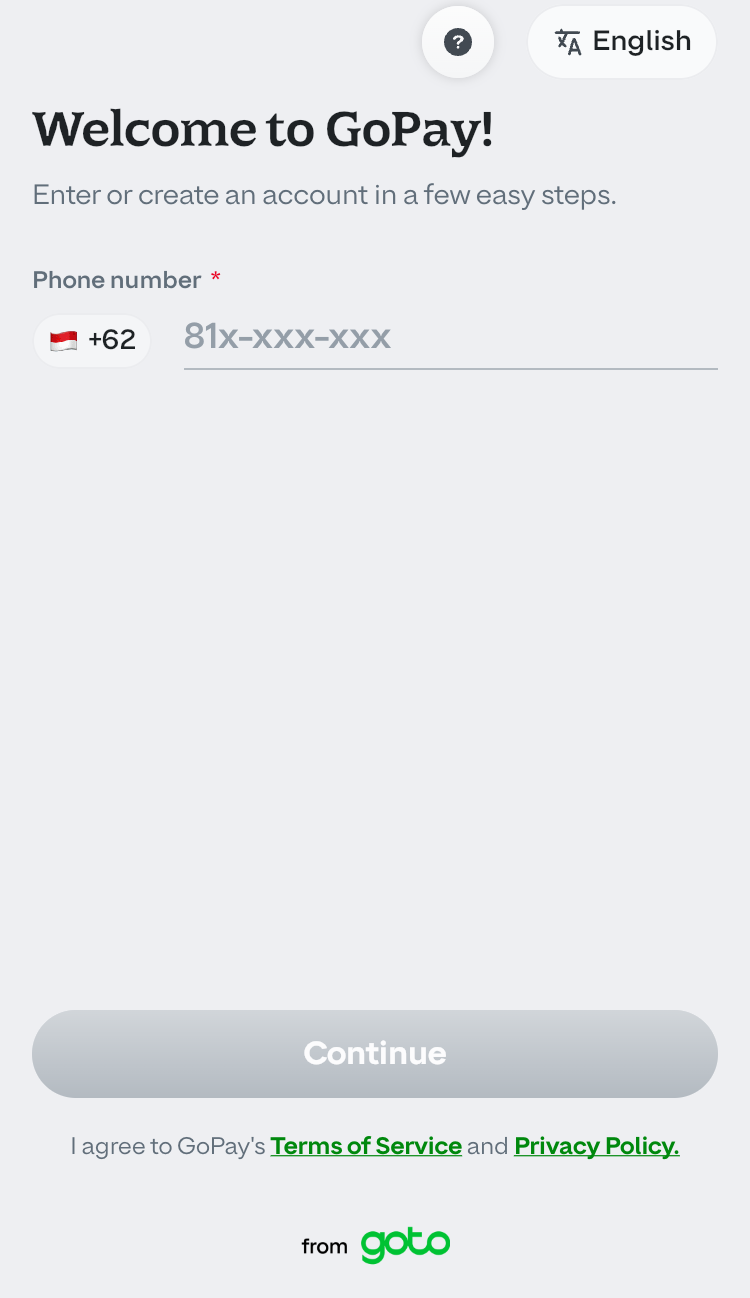Expand the country code dropdown showing +62

click(91, 341)
